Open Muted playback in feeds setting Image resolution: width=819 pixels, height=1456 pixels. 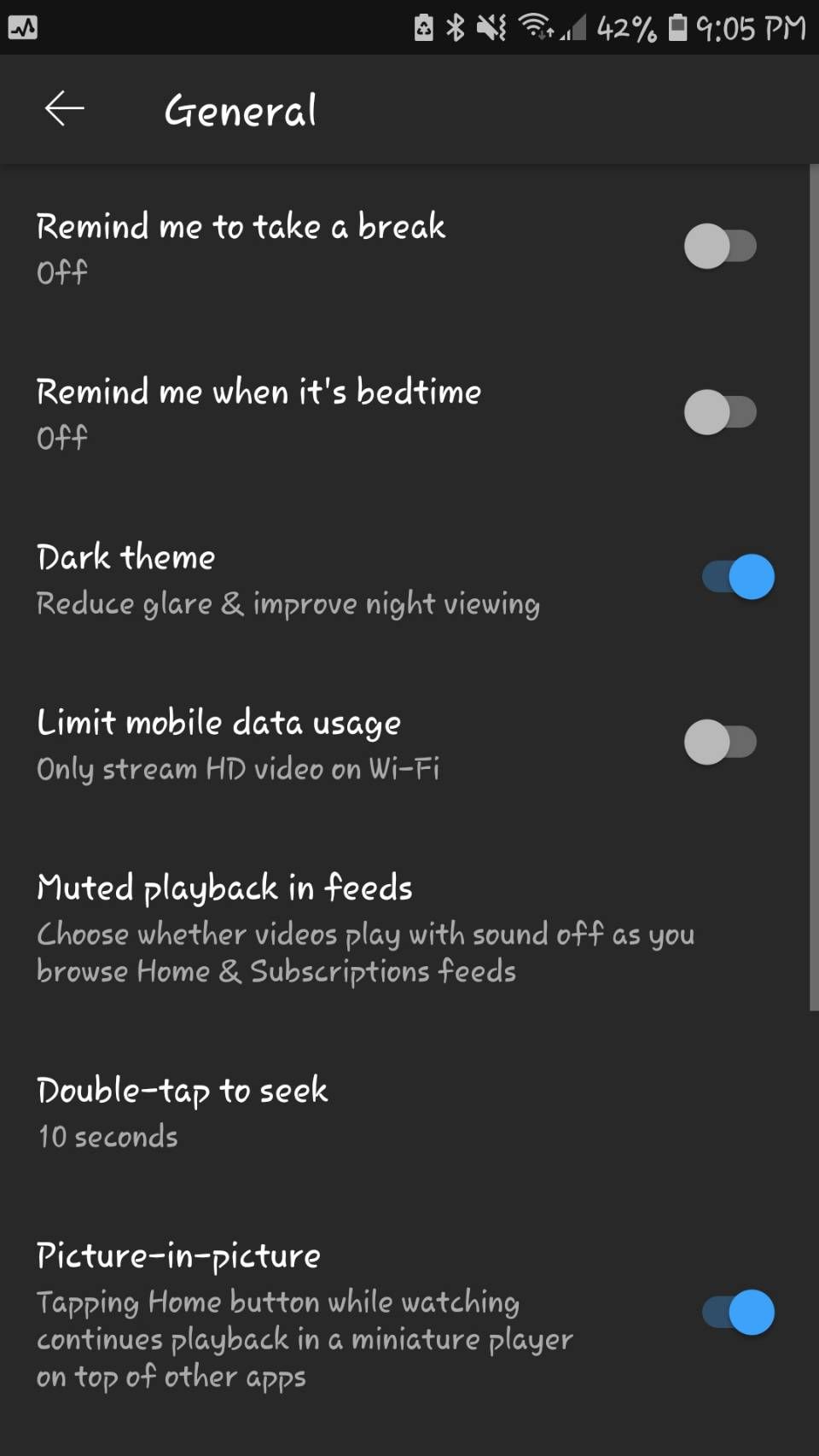(x=365, y=929)
